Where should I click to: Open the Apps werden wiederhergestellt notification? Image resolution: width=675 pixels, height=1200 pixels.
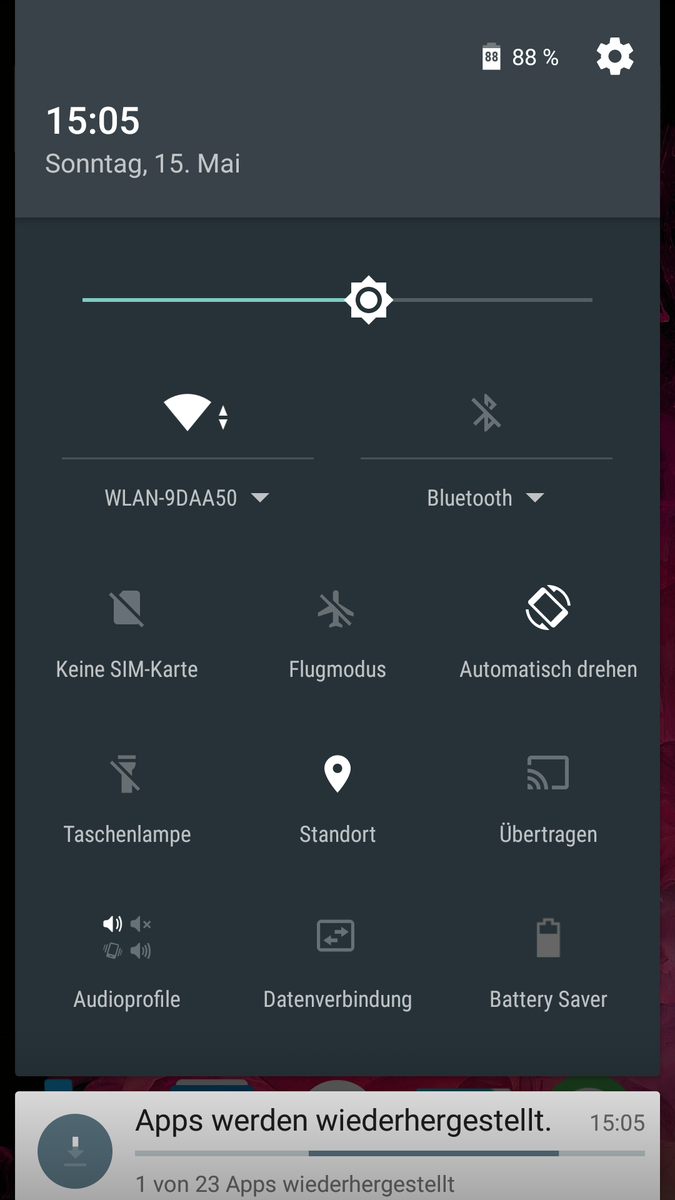click(337, 1146)
